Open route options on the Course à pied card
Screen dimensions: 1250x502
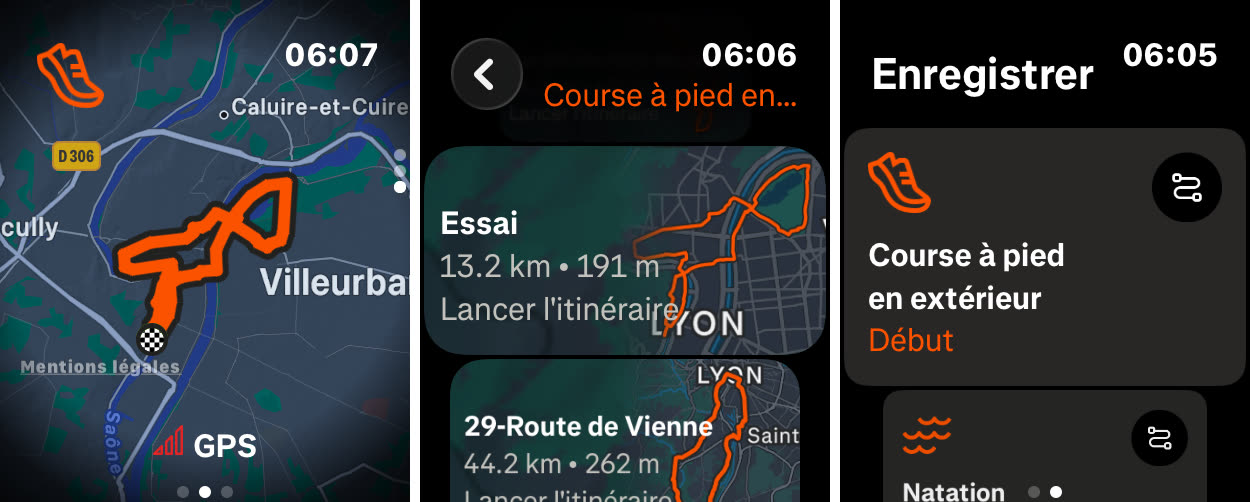1186,187
